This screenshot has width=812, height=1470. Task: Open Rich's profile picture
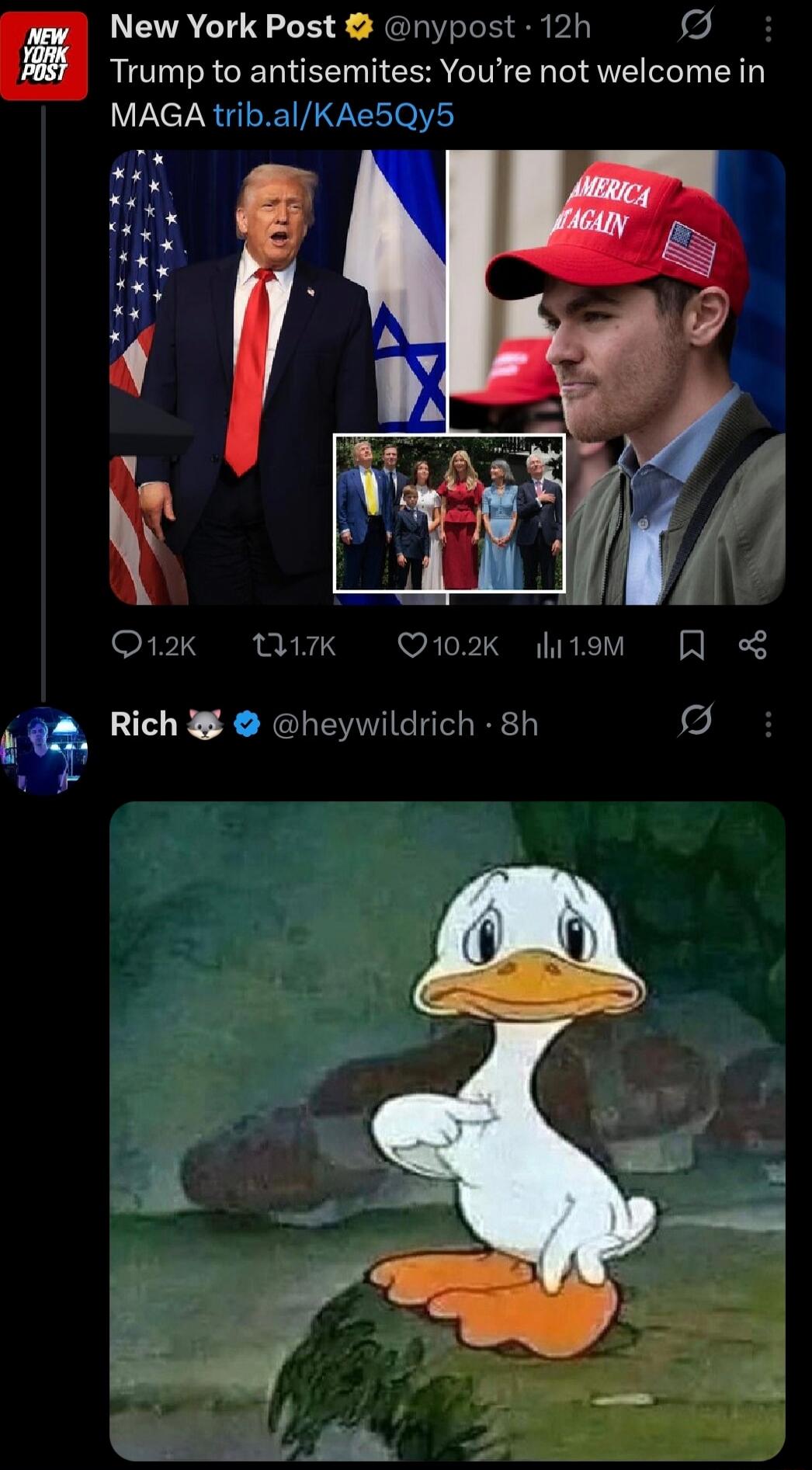(x=44, y=751)
